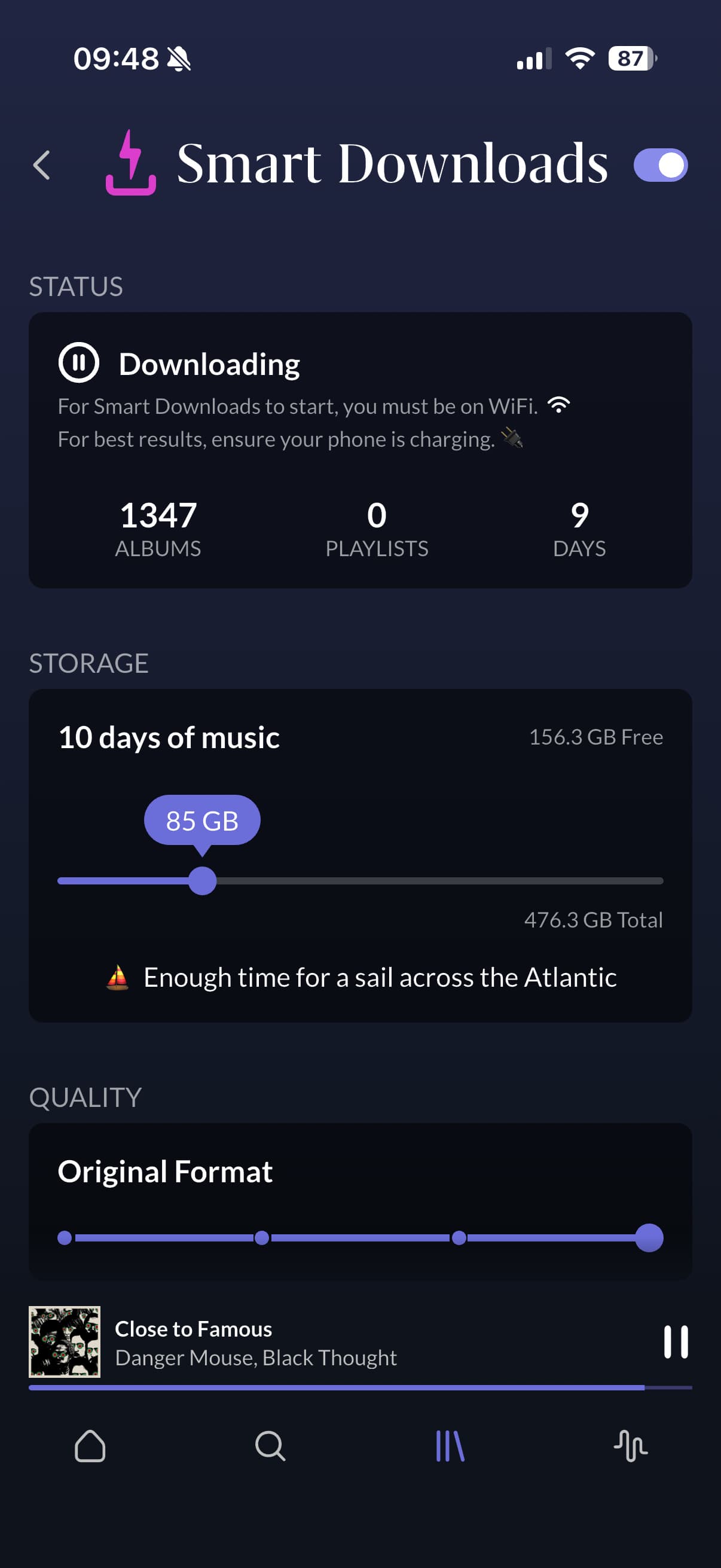Pause the ongoing smart download
This screenshot has height=1568, width=721.
(78, 364)
